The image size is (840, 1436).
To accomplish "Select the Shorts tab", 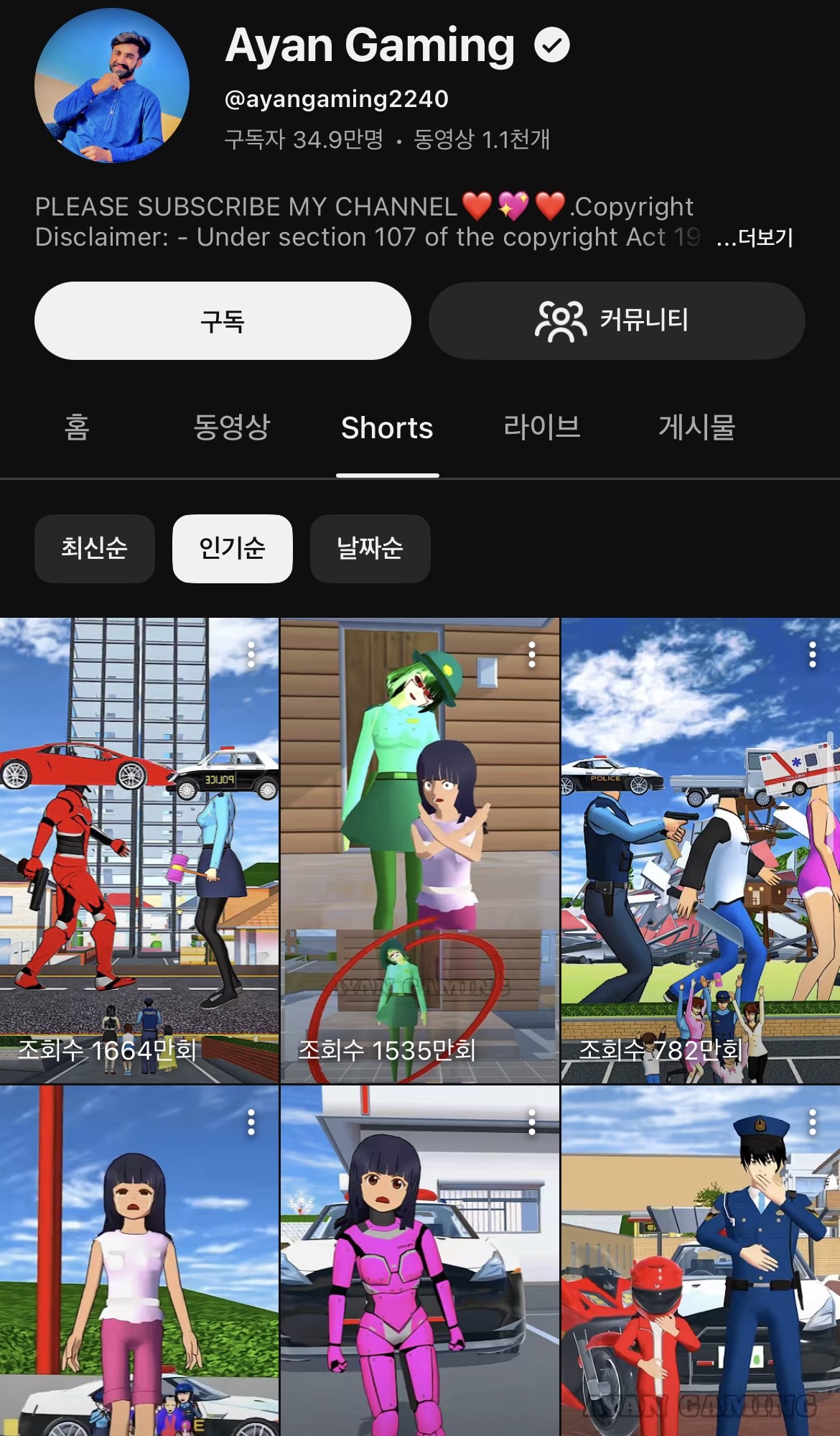I will point(387,429).
